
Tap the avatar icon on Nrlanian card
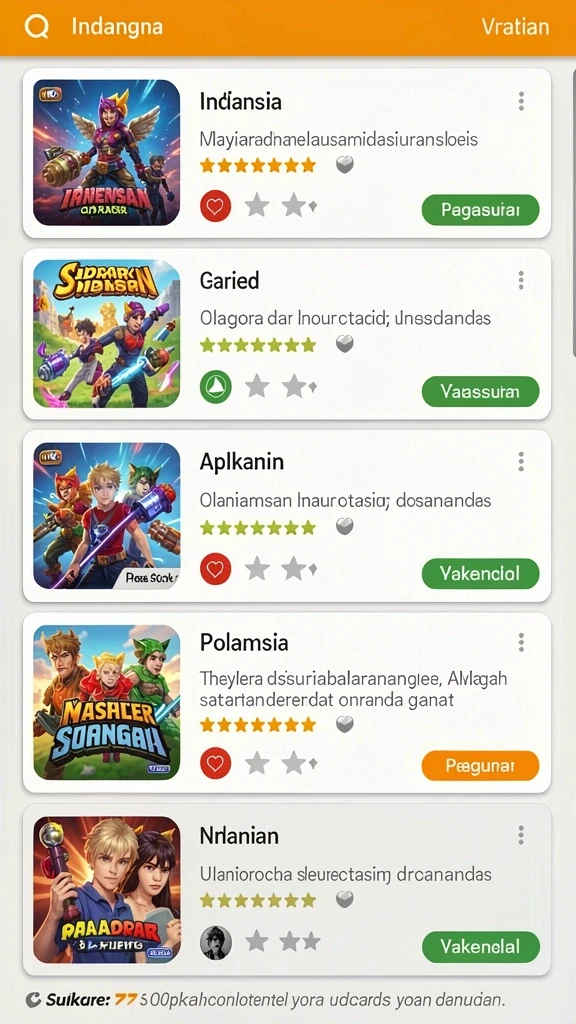[216, 942]
